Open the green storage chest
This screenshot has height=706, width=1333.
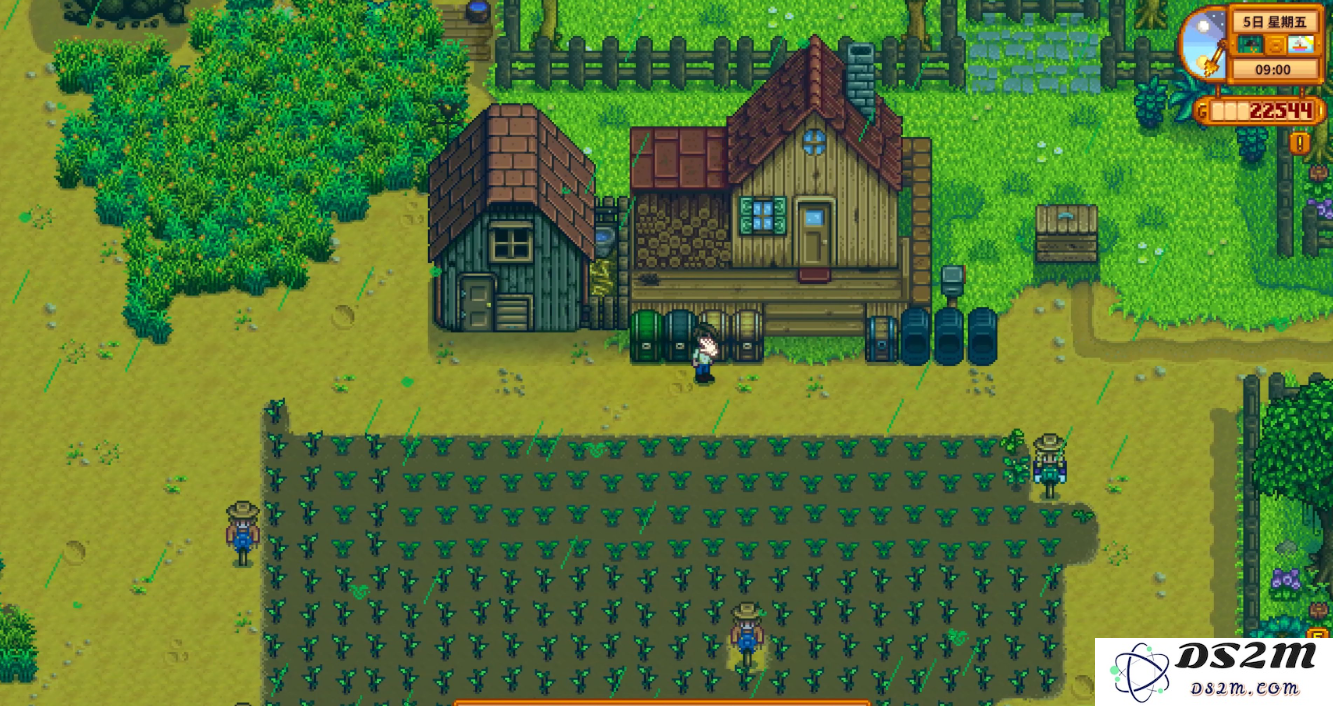click(646, 335)
